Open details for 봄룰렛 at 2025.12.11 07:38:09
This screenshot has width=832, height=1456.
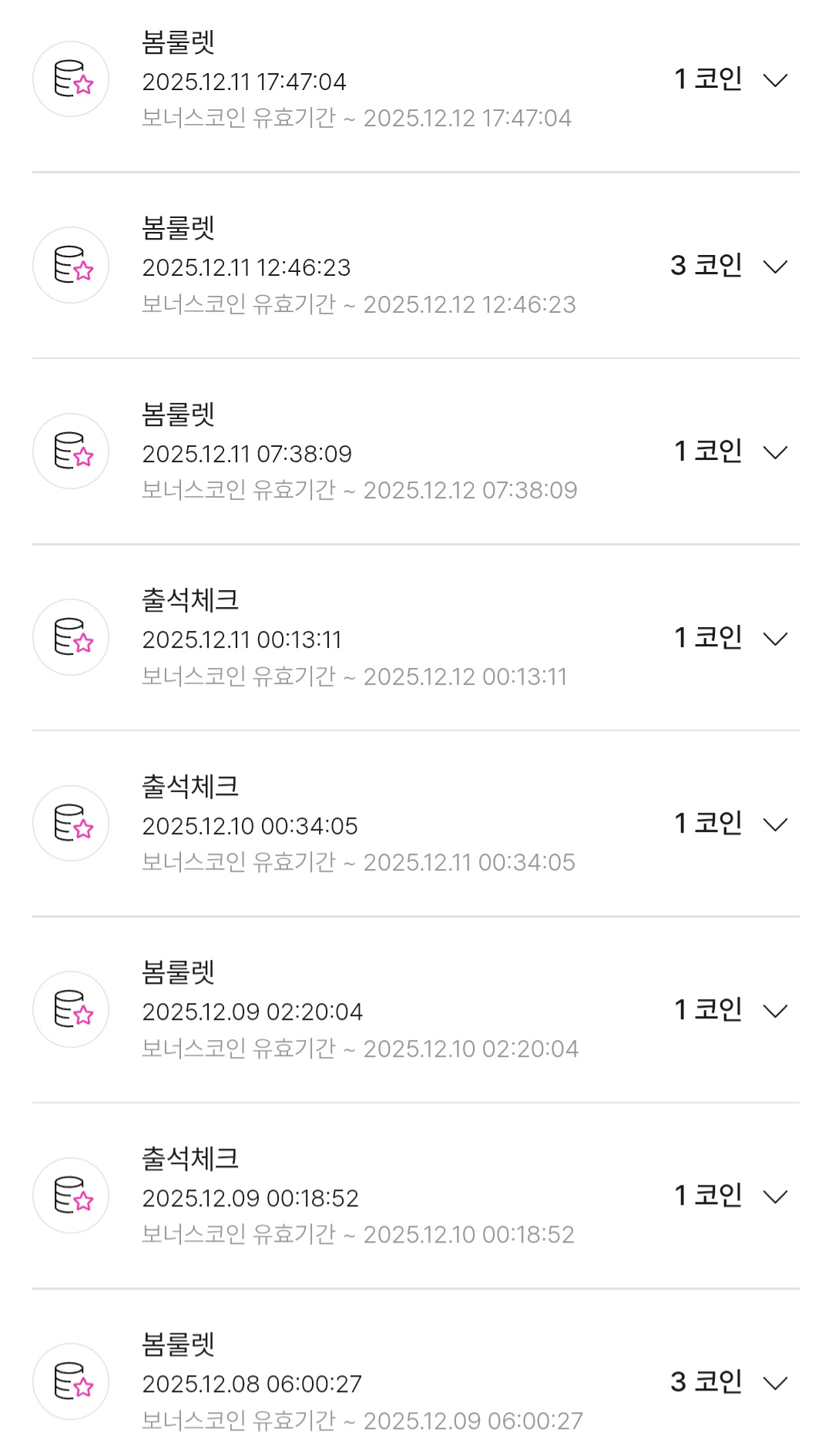click(774, 452)
